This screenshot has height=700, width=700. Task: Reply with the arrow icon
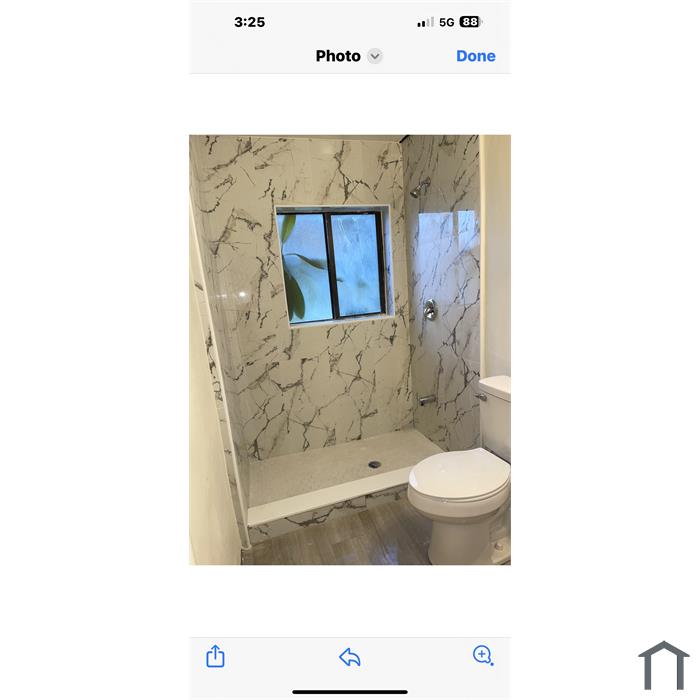coord(349,657)
